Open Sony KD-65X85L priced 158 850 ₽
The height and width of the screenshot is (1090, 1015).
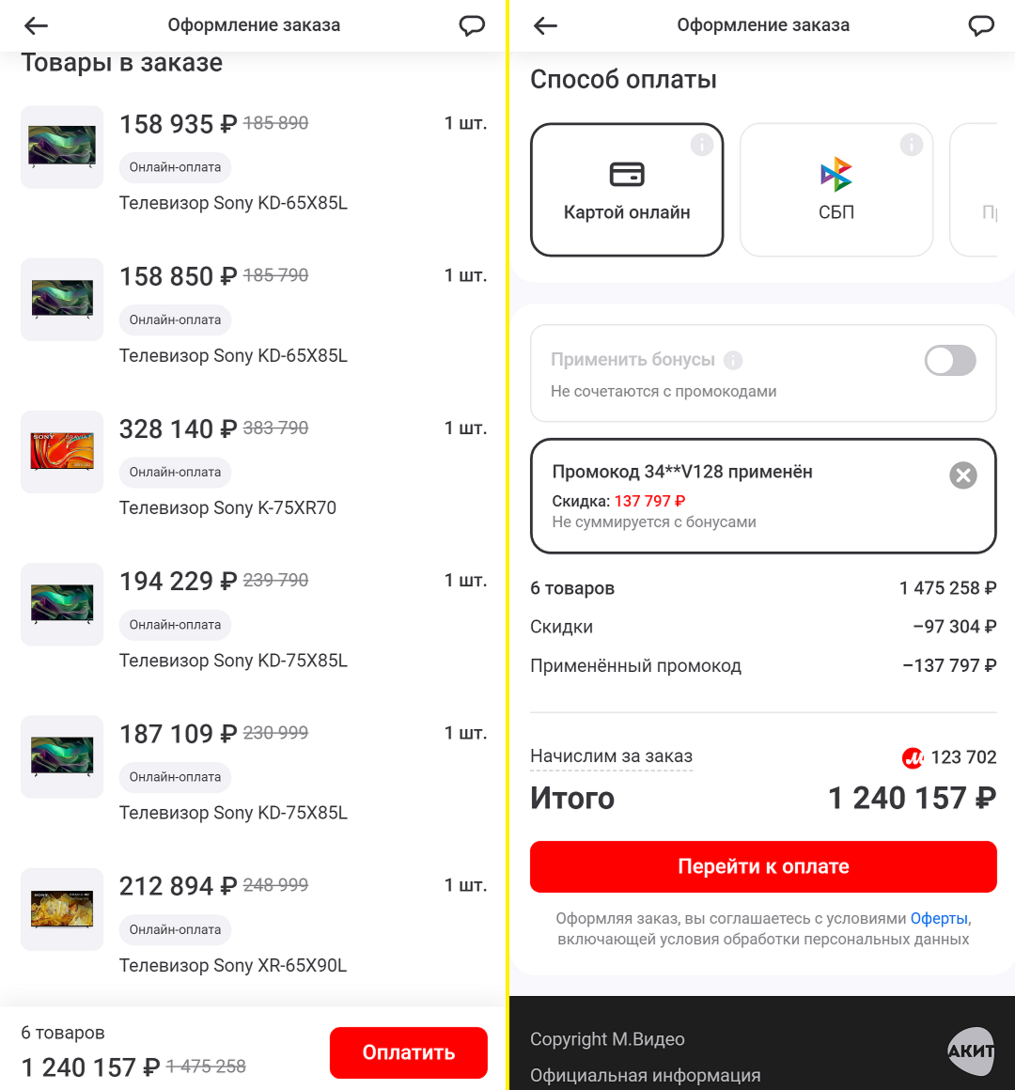pyautogui.click(x=233, y=356)
